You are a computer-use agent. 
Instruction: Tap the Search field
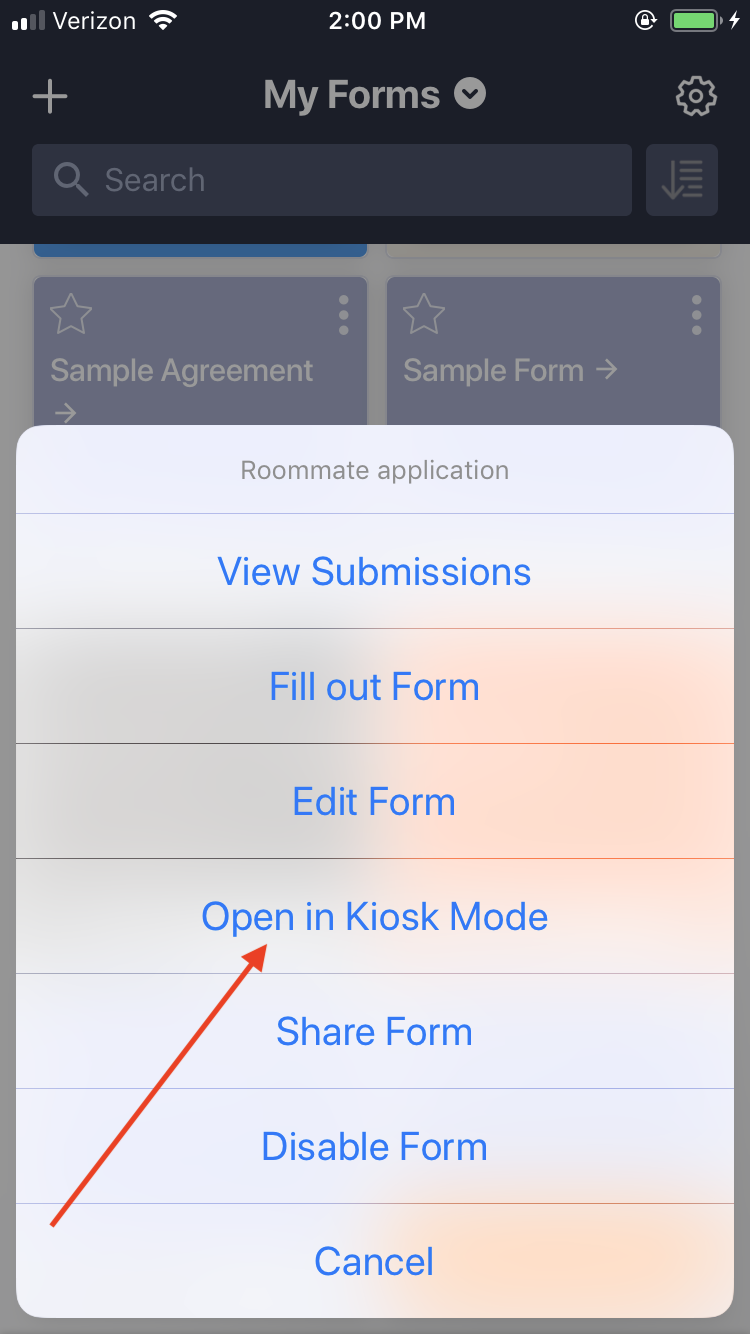click(x=332, y=180)
